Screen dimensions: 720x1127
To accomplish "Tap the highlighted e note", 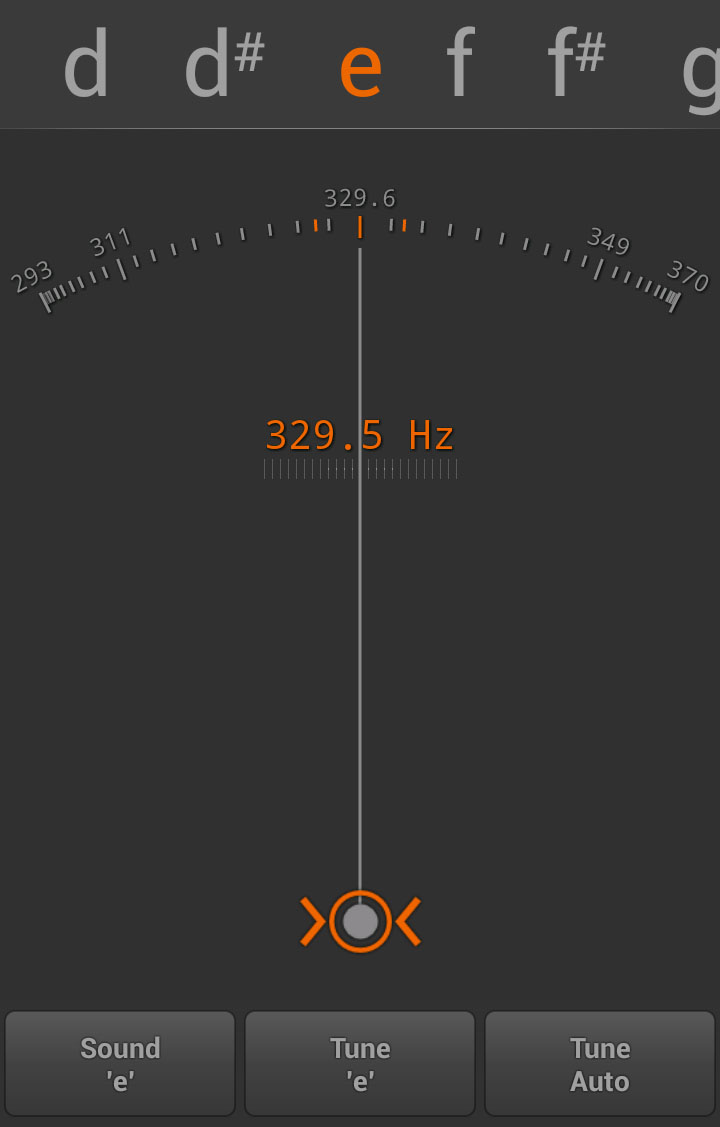I will tap(360, 68).
